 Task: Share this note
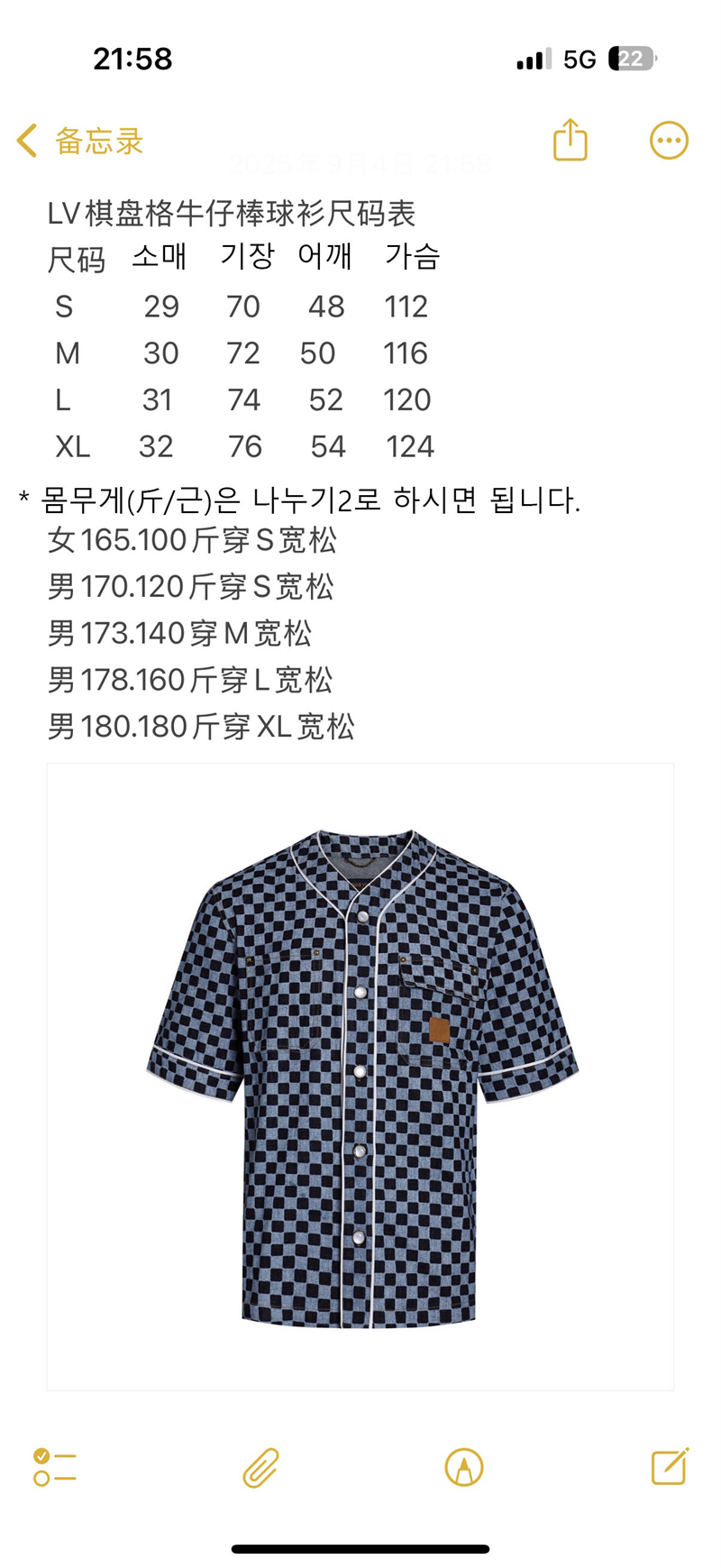pyautogui.click(x=570, y=140)
